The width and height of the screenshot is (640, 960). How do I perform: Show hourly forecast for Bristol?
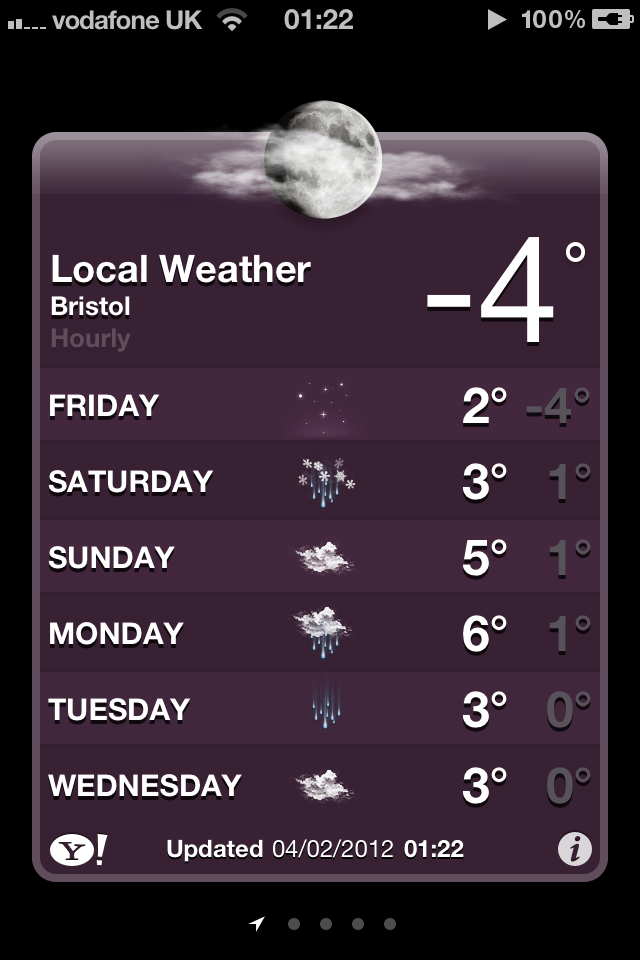click(x=90, y=339)
